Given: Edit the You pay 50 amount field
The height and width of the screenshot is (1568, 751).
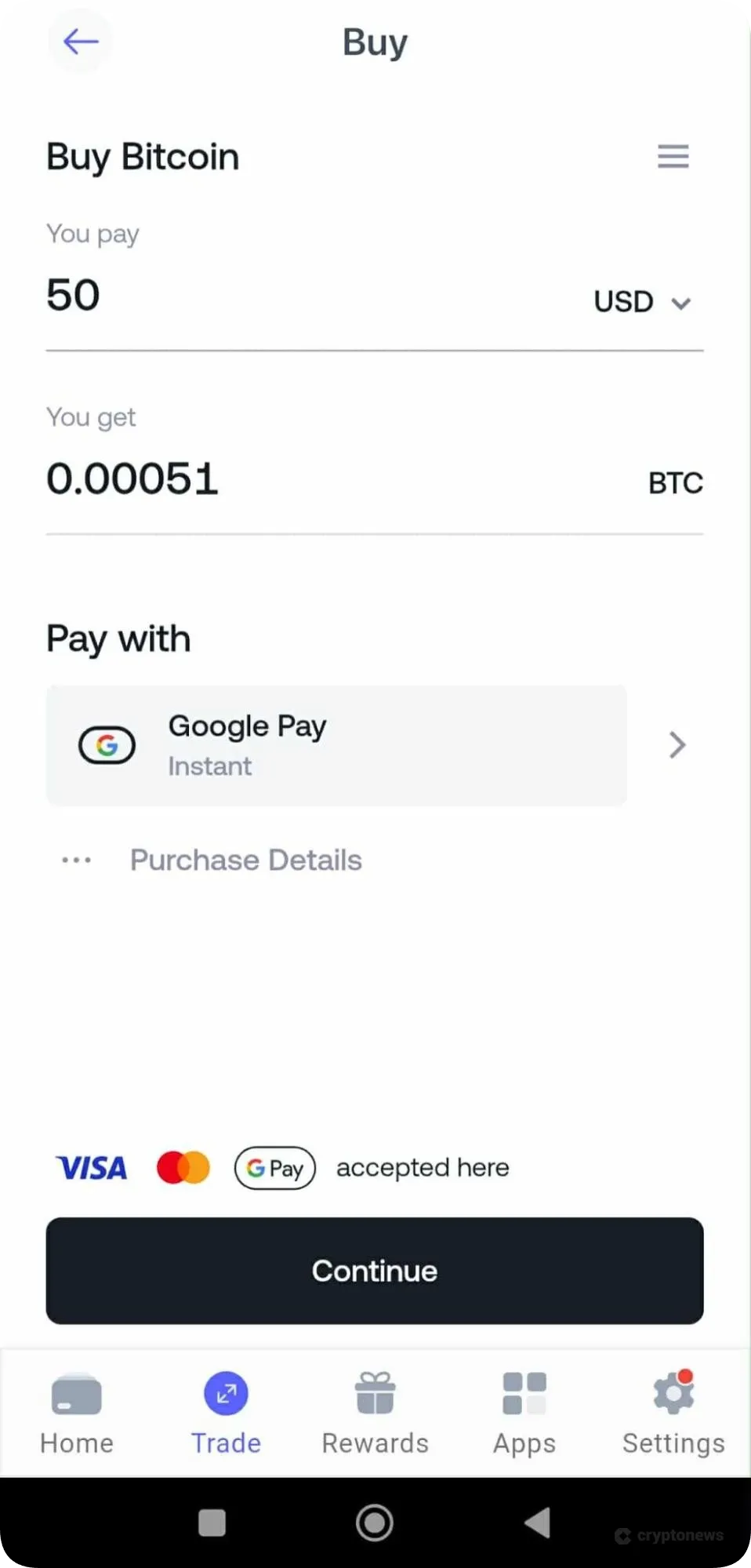Looking at the screenshot, I should click(x=73, y=296).
